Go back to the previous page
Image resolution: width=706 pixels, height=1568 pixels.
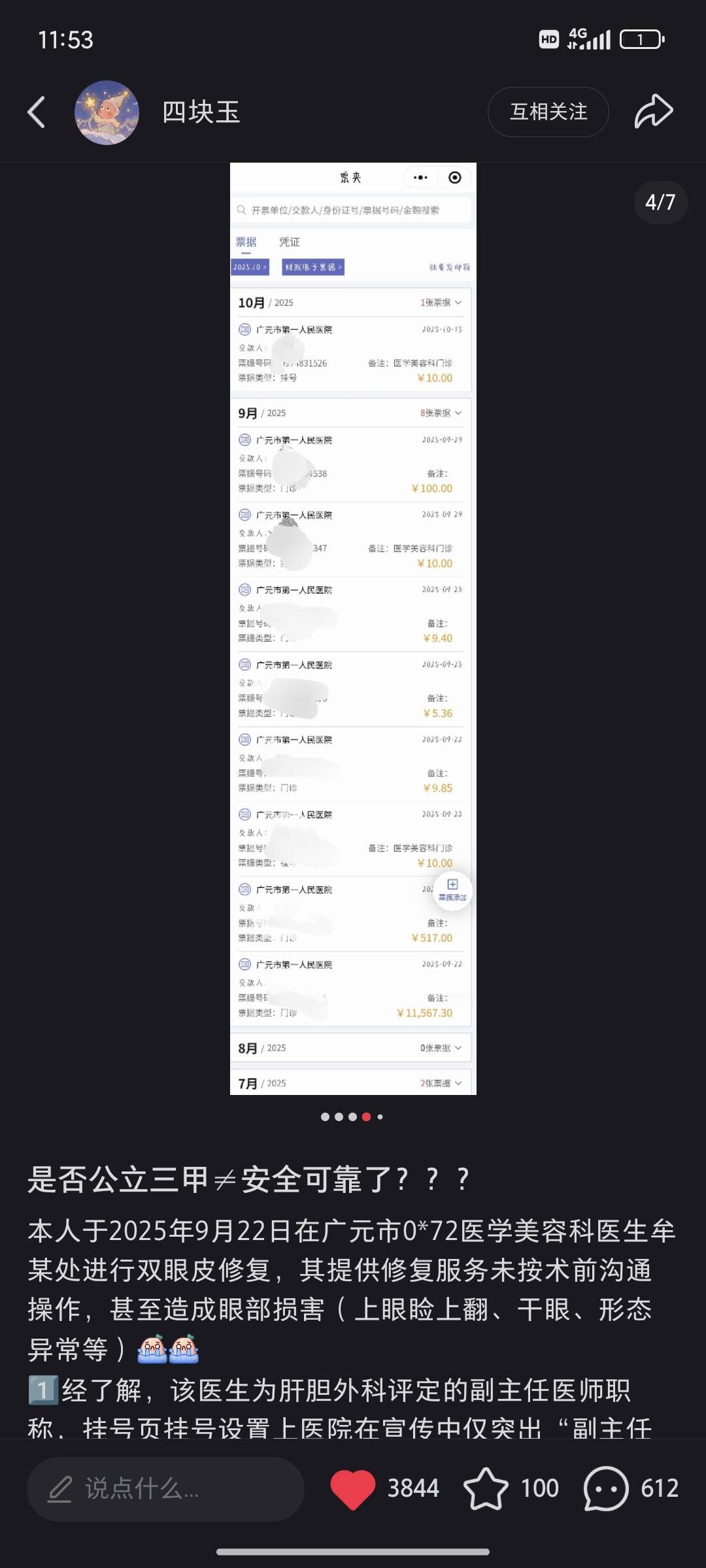click(37, 112)
